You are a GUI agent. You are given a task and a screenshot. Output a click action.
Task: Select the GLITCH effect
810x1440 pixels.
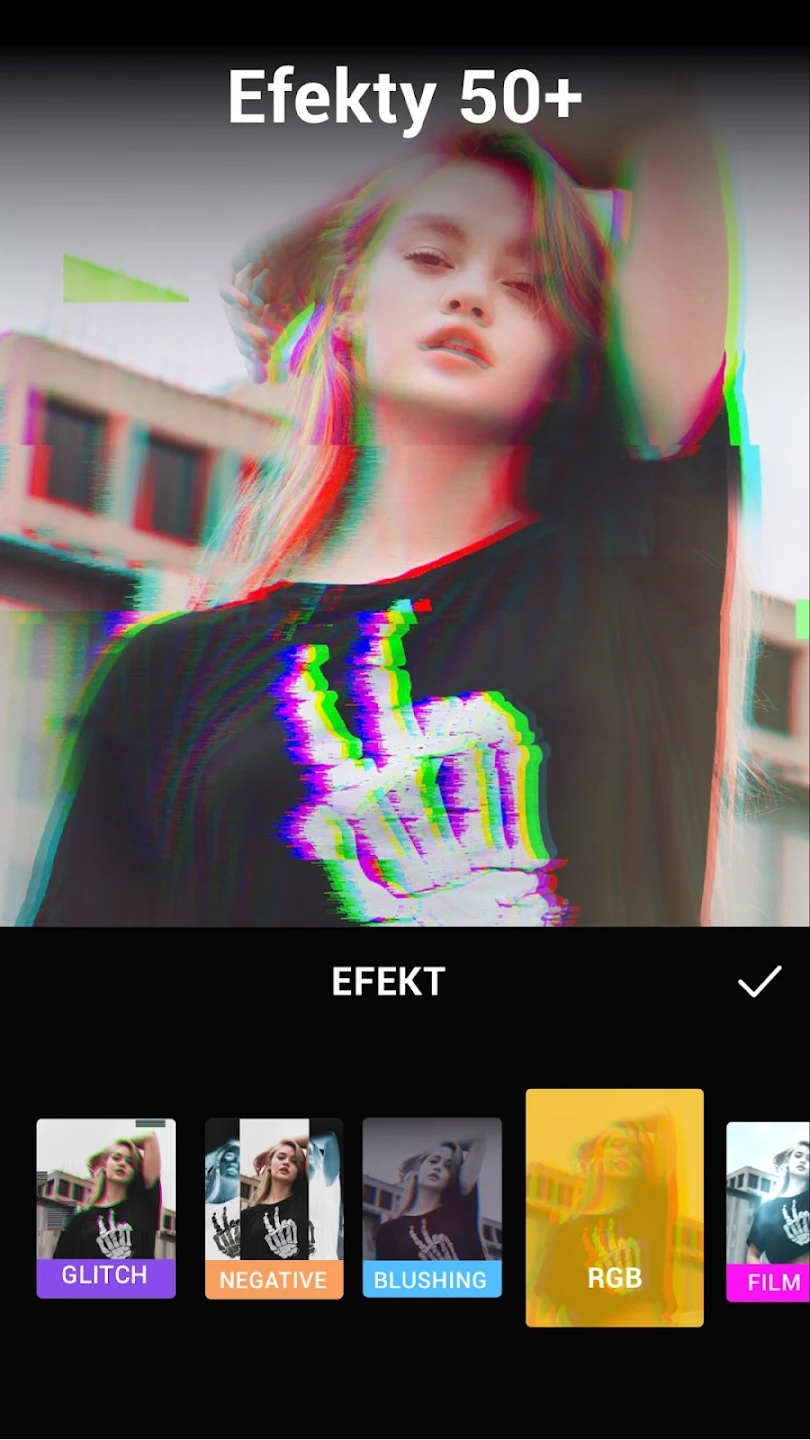click(106, 1208)
